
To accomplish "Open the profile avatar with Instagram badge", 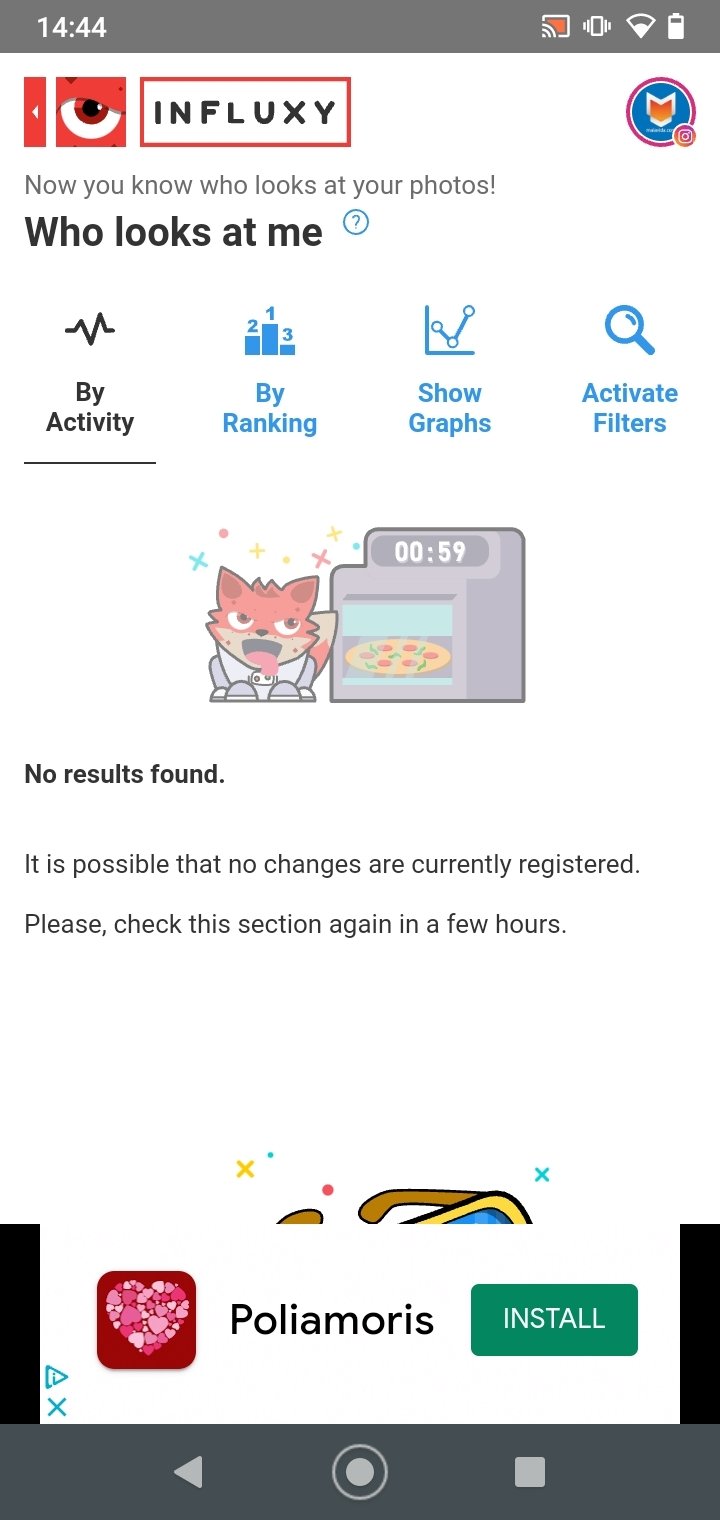I will pos(661,112).
